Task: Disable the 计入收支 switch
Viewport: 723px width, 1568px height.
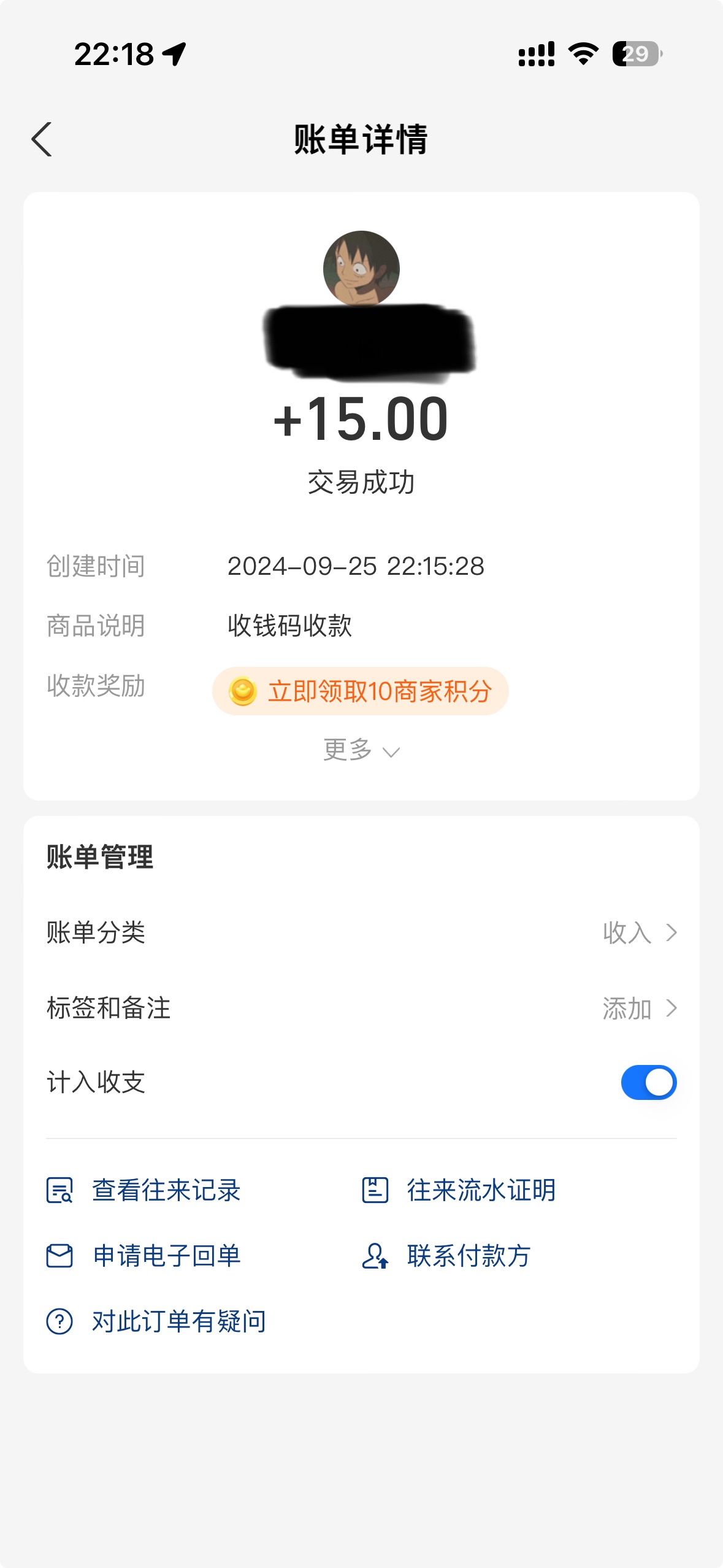Action: point(648,1082)
